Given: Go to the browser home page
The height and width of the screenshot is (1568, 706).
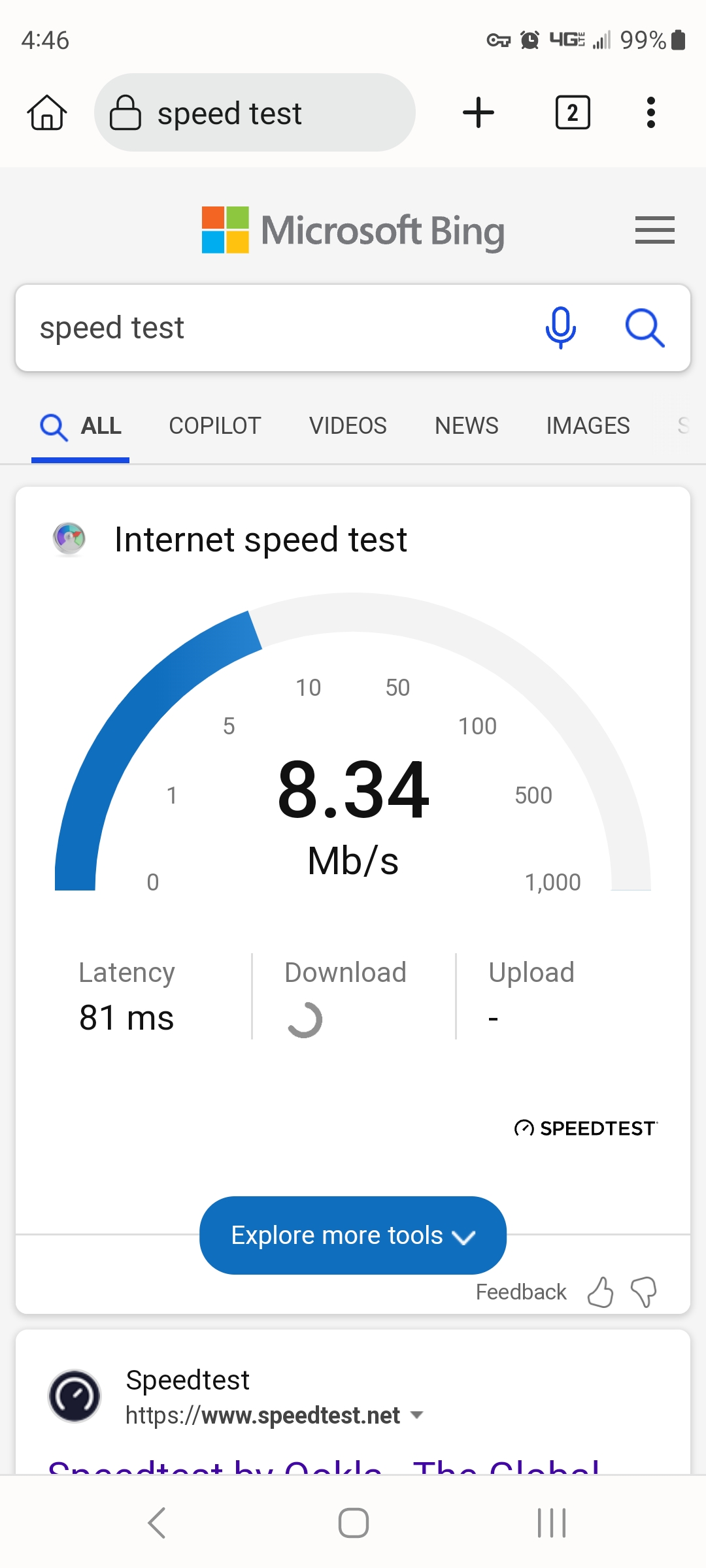Looking at the screenshot, I should point(47,112).
